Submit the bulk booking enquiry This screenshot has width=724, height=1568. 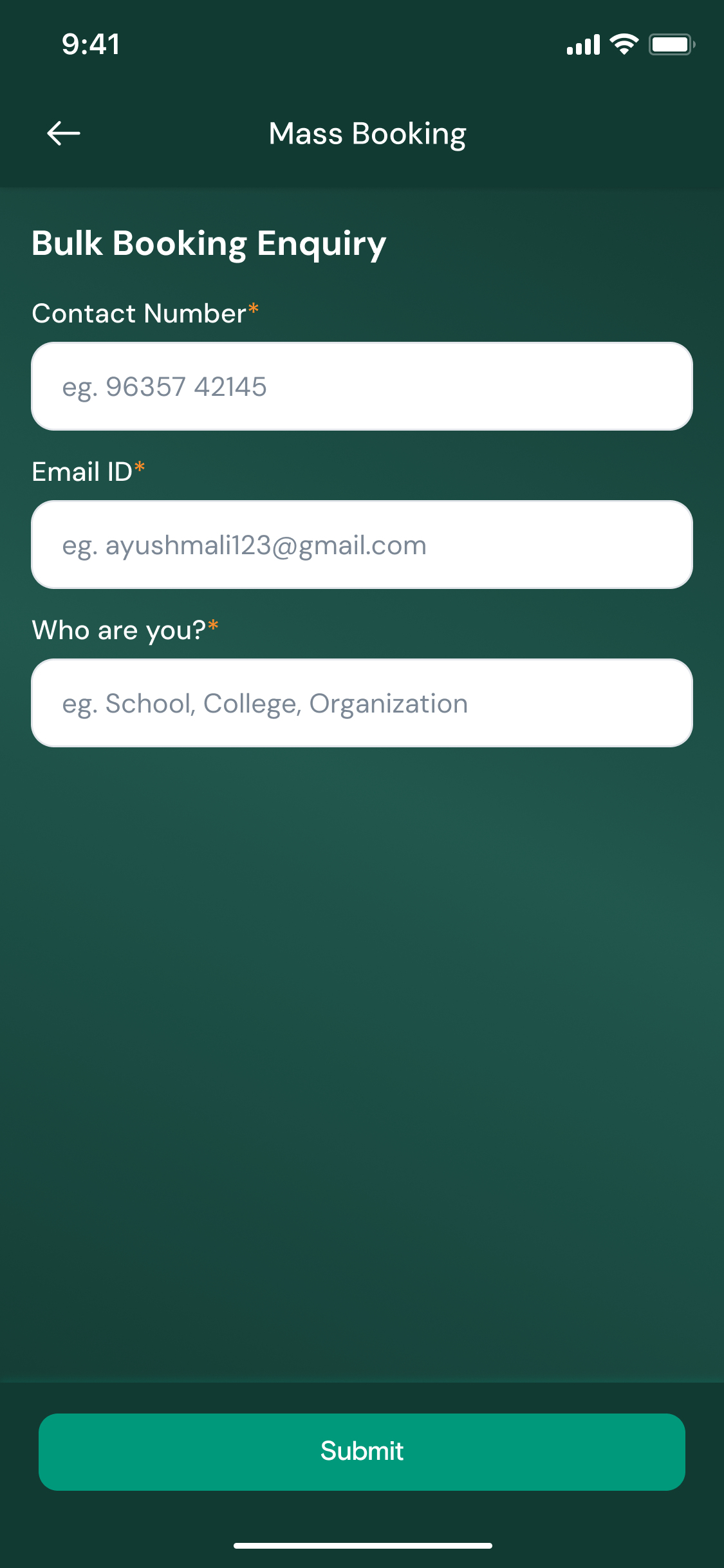point(362,1451)
